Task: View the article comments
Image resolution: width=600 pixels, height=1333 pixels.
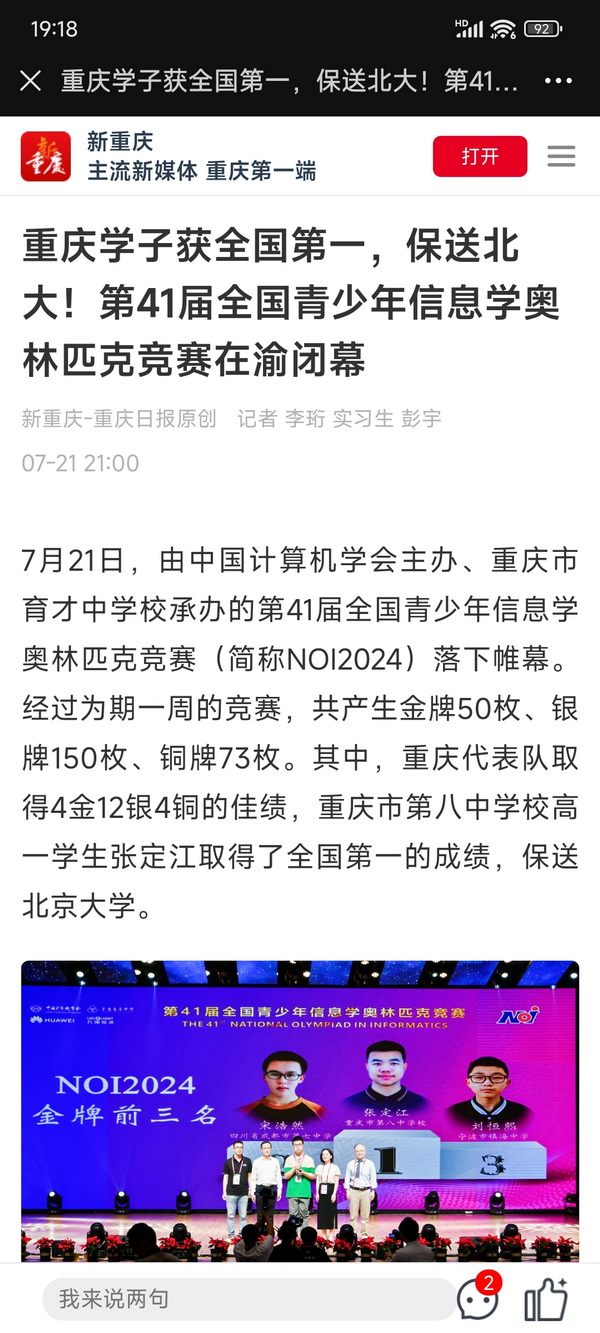Action: click(x=477, y=1299)
